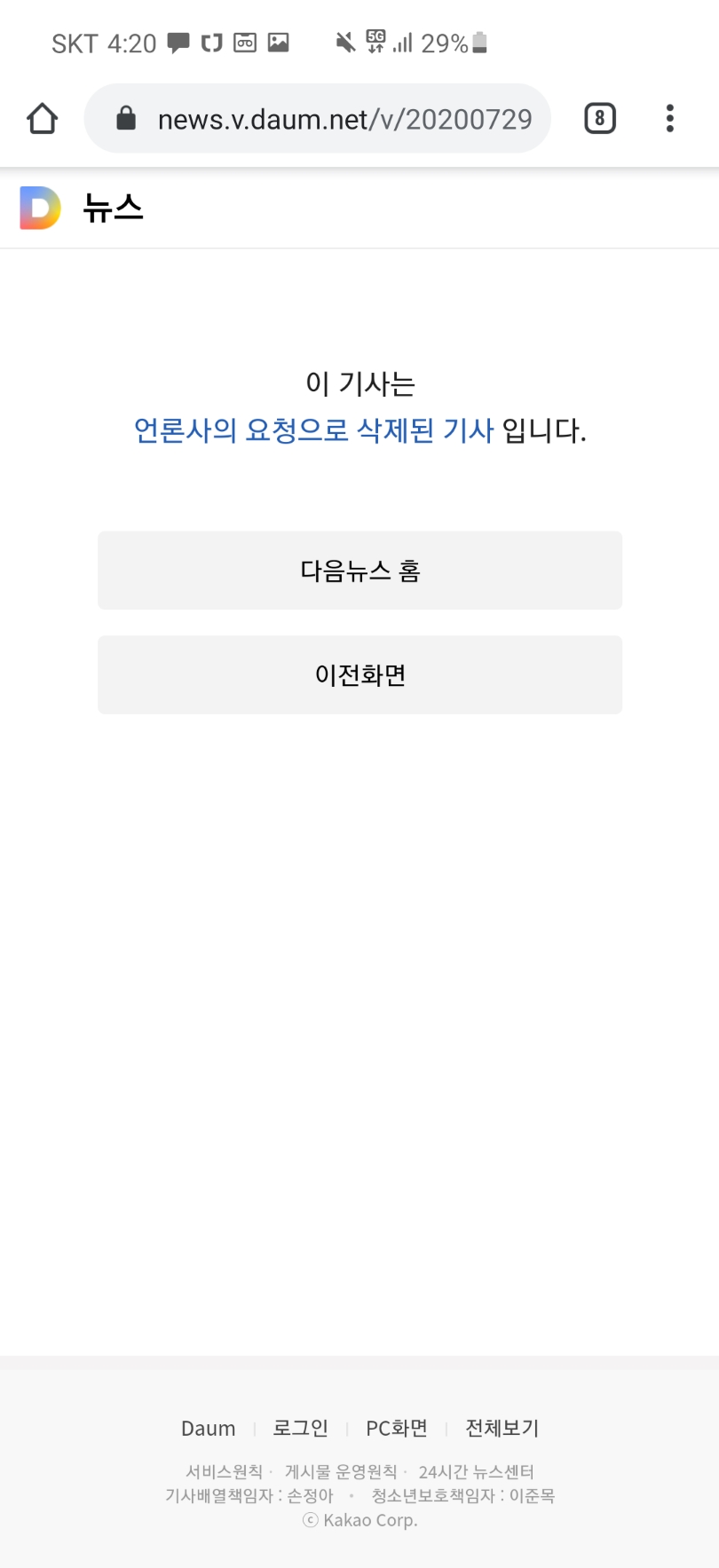
Task: Return with the 이전화면 button
Action: [x=359, y=675]
